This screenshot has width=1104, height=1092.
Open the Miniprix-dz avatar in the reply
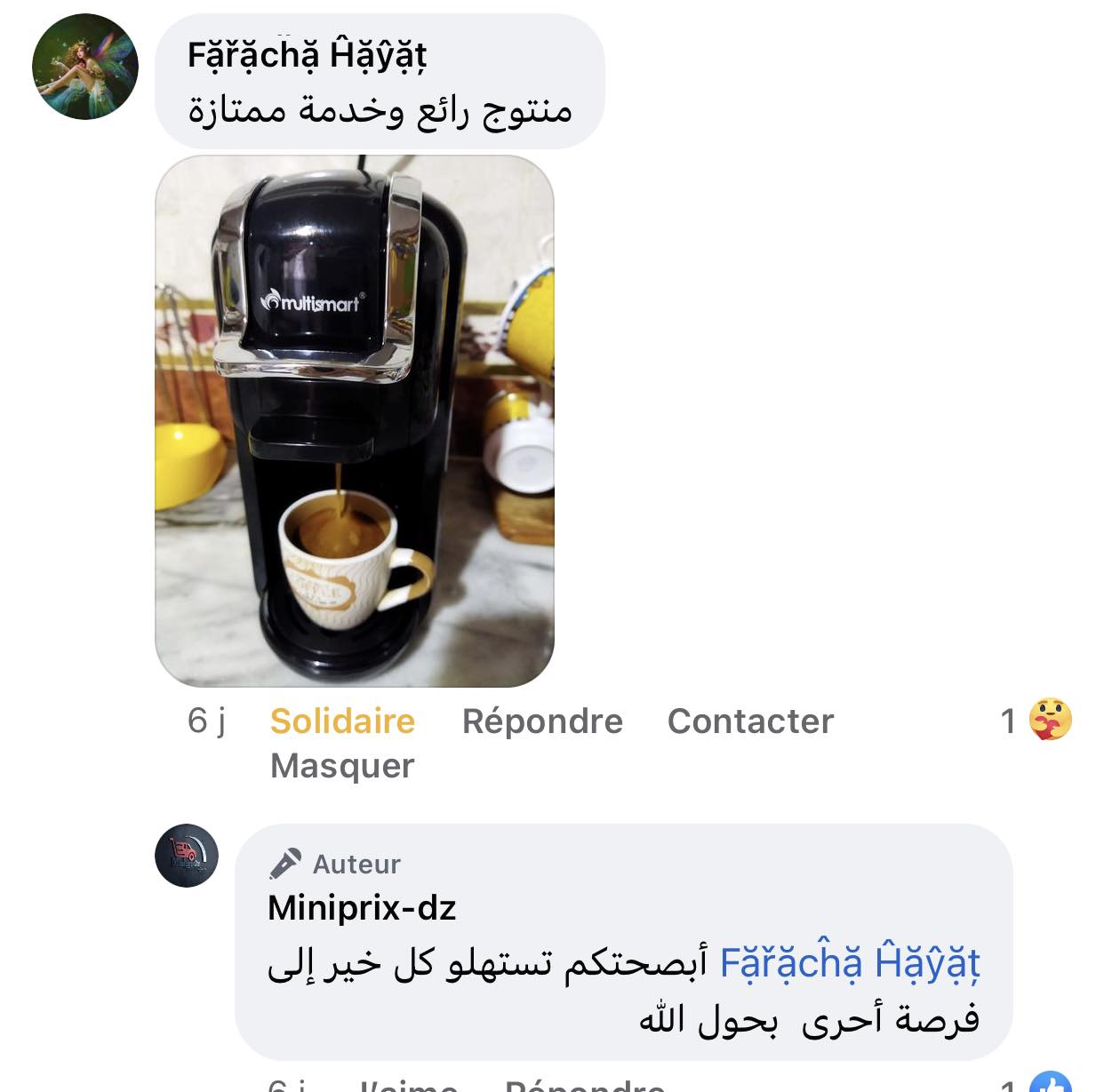point(187,856)
